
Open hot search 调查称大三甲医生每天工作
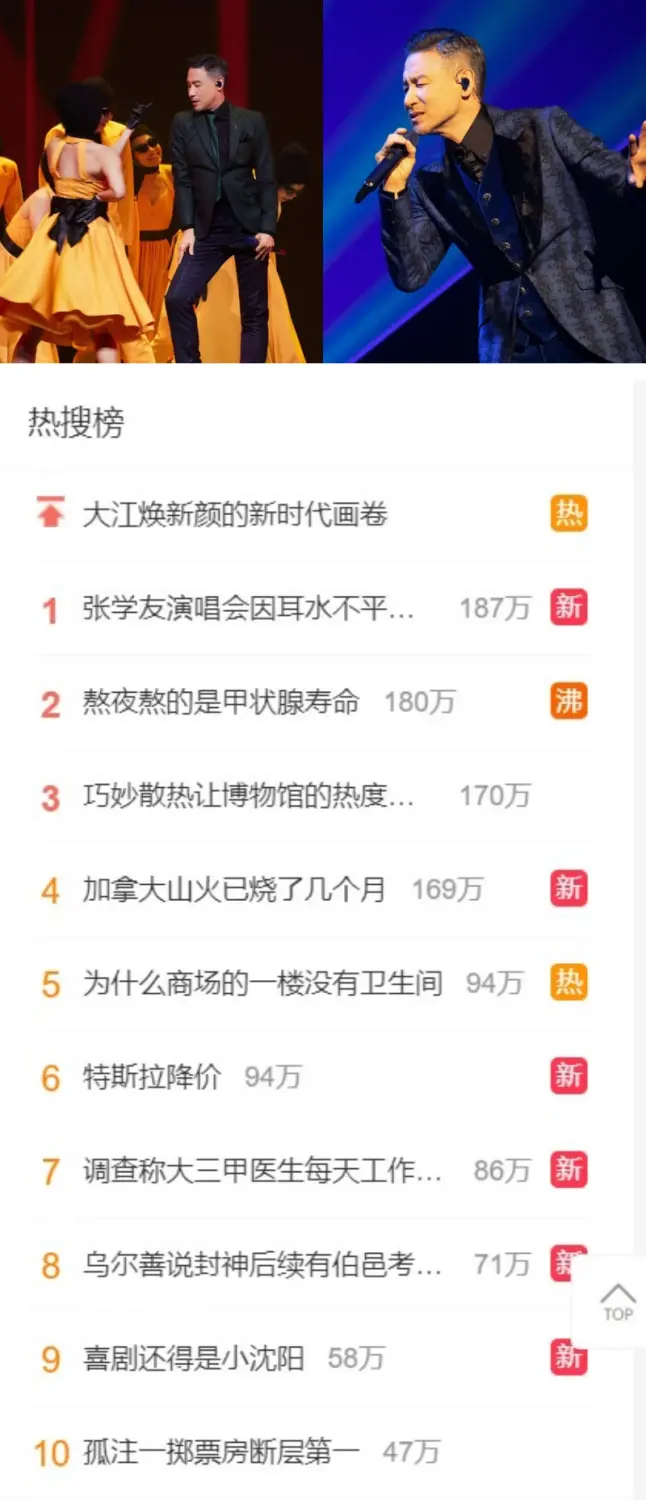262,1171
